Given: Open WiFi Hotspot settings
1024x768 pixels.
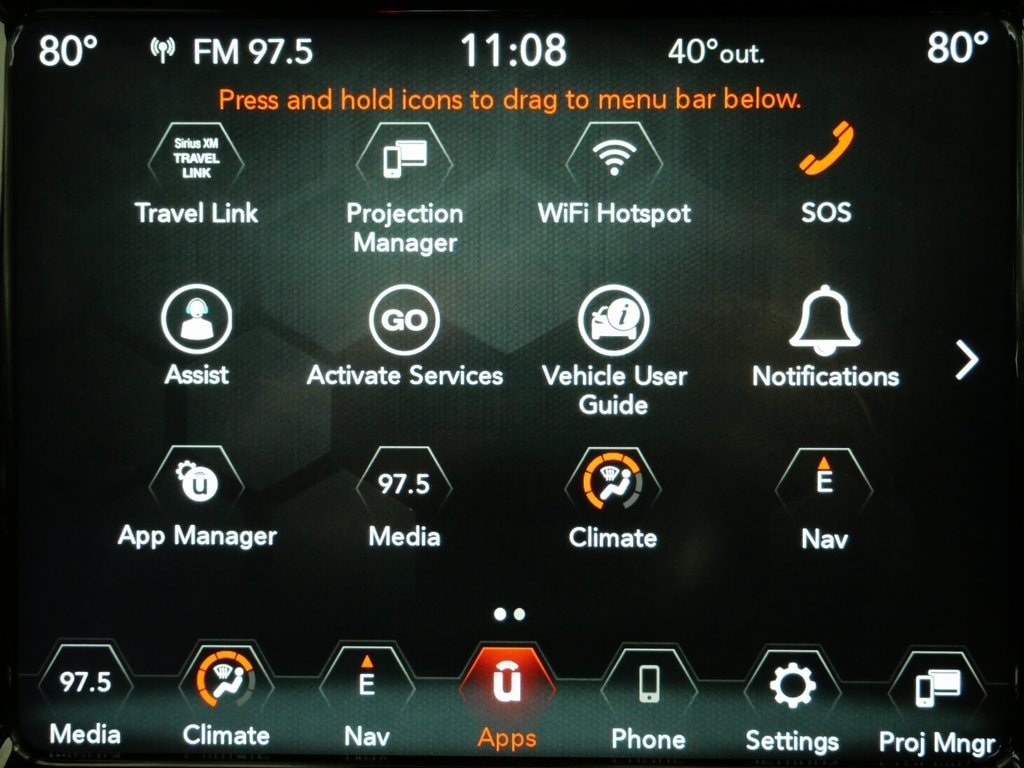Looking at the screenshot, I should coord(614,160).
